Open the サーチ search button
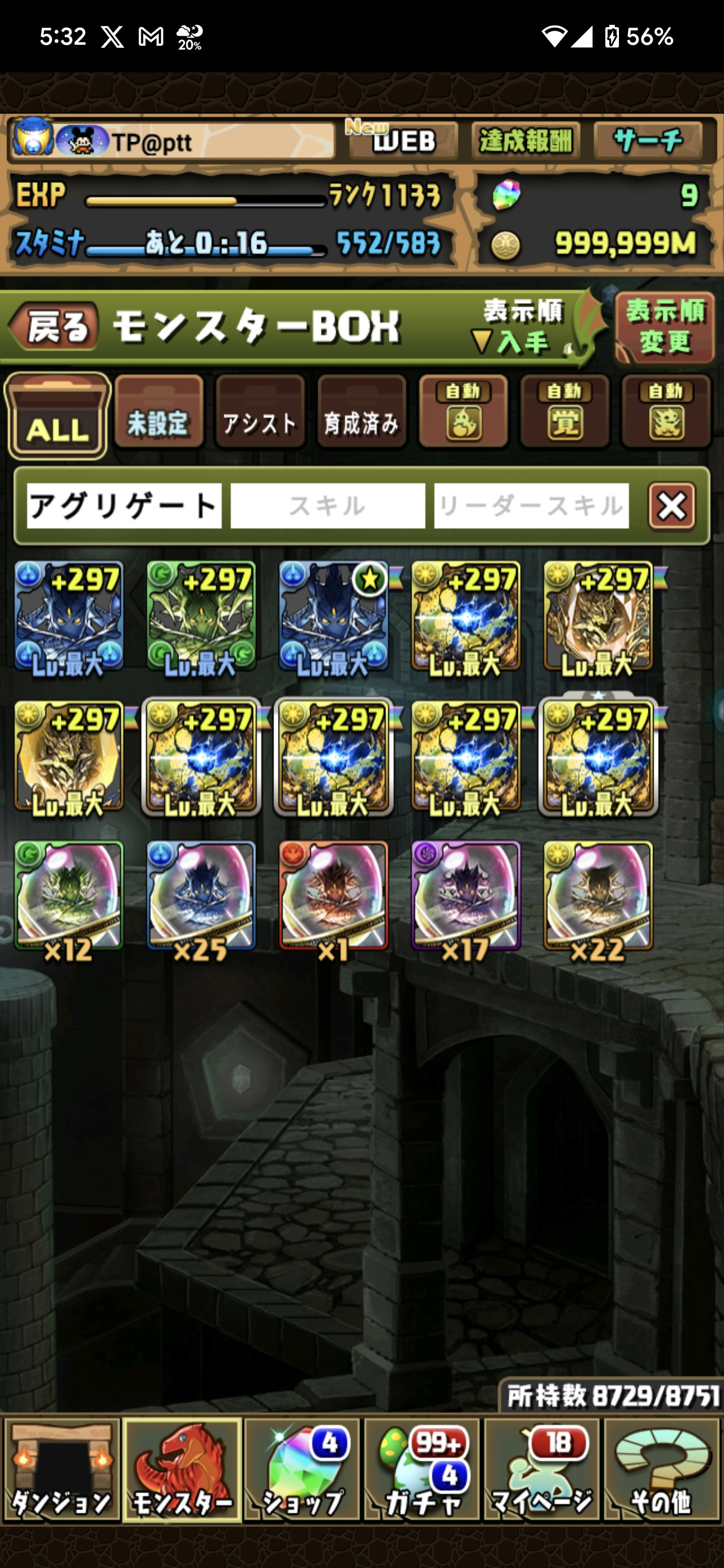This screenshot has width=724, height=1568. [648, 141]
